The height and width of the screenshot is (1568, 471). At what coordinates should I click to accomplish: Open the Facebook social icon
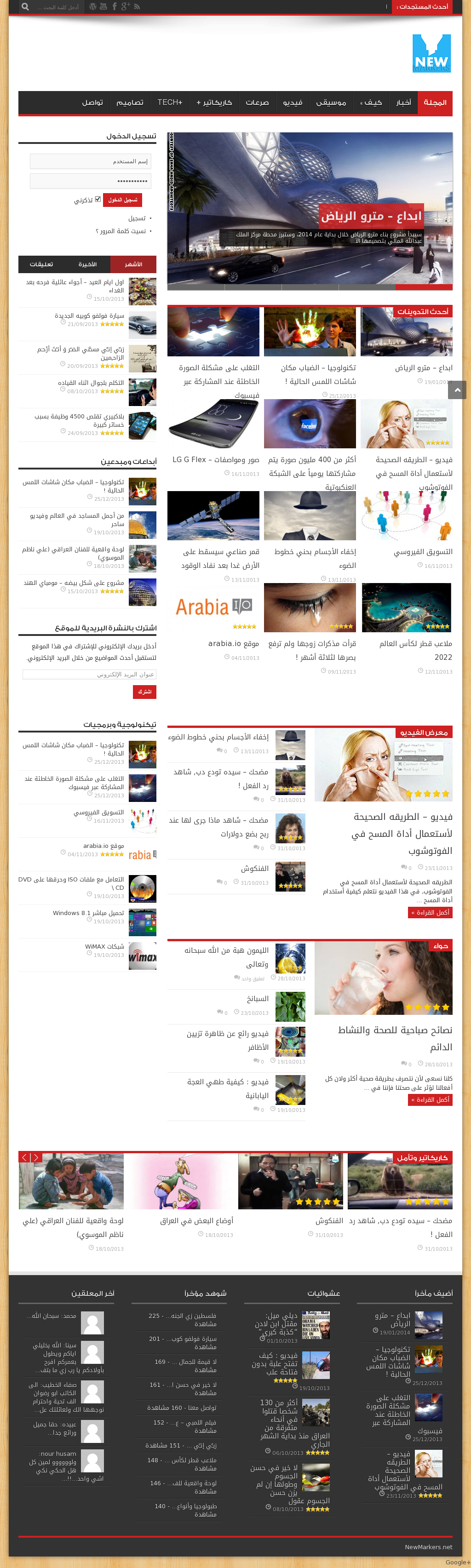pos(115,7)
